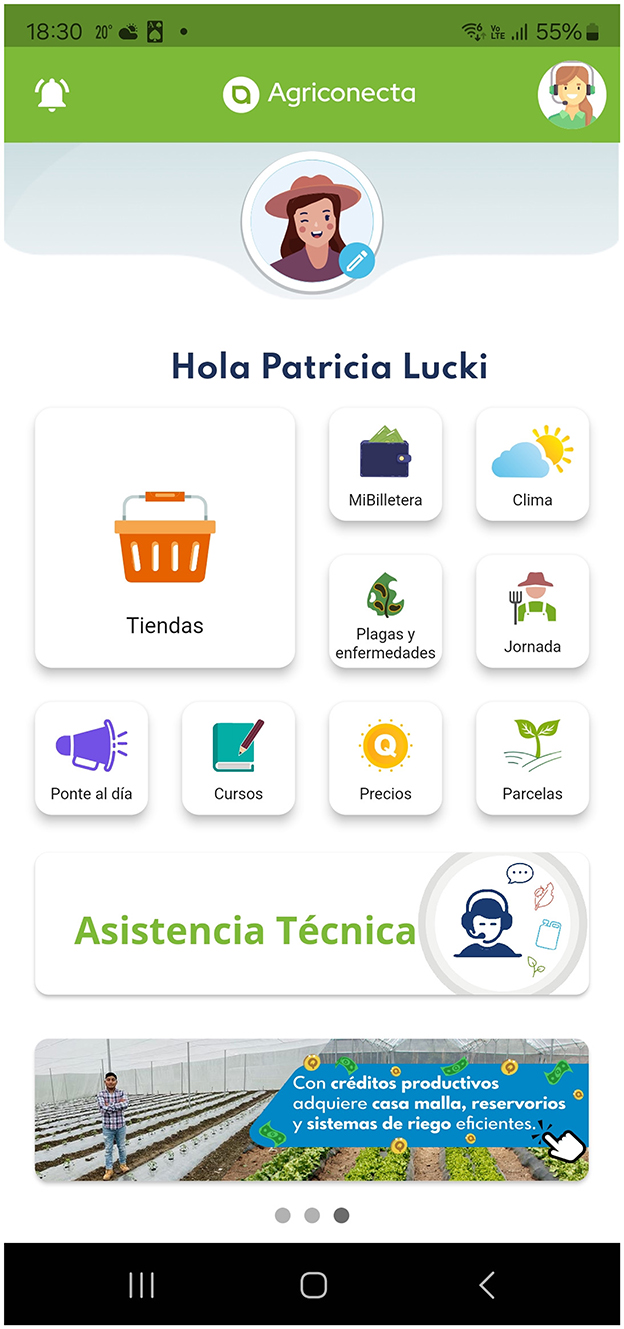Open the notifications bell
Image resolution: width=624 pixels, height=1329 pixels.
coord(52,95)
